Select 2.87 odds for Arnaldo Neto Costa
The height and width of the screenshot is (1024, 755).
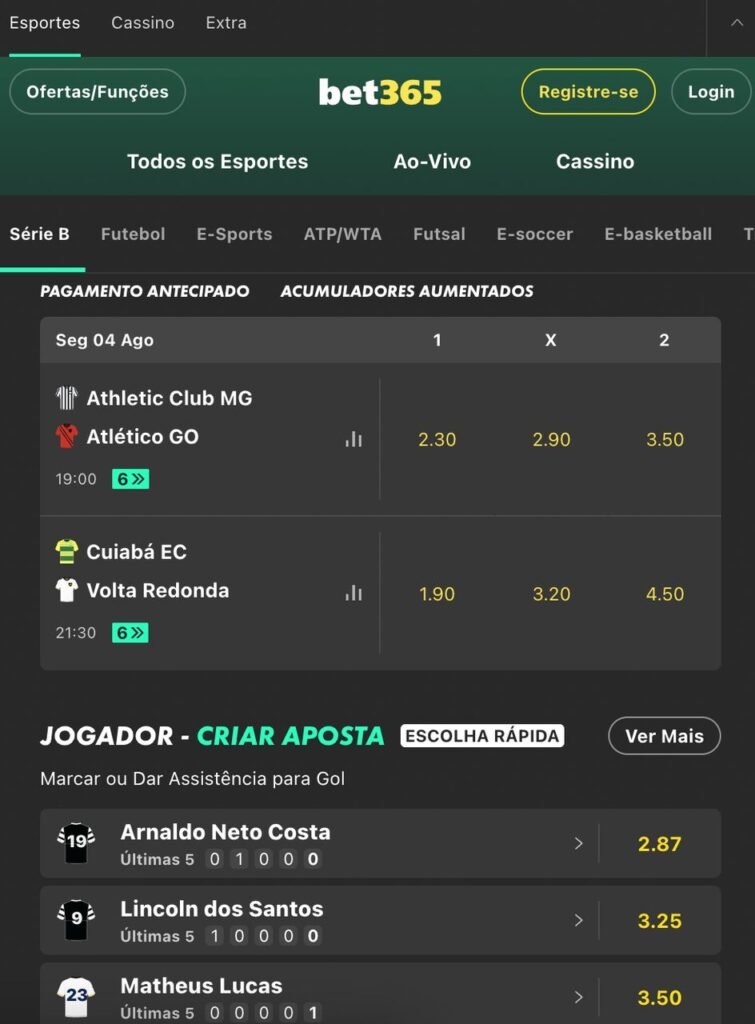659,844
